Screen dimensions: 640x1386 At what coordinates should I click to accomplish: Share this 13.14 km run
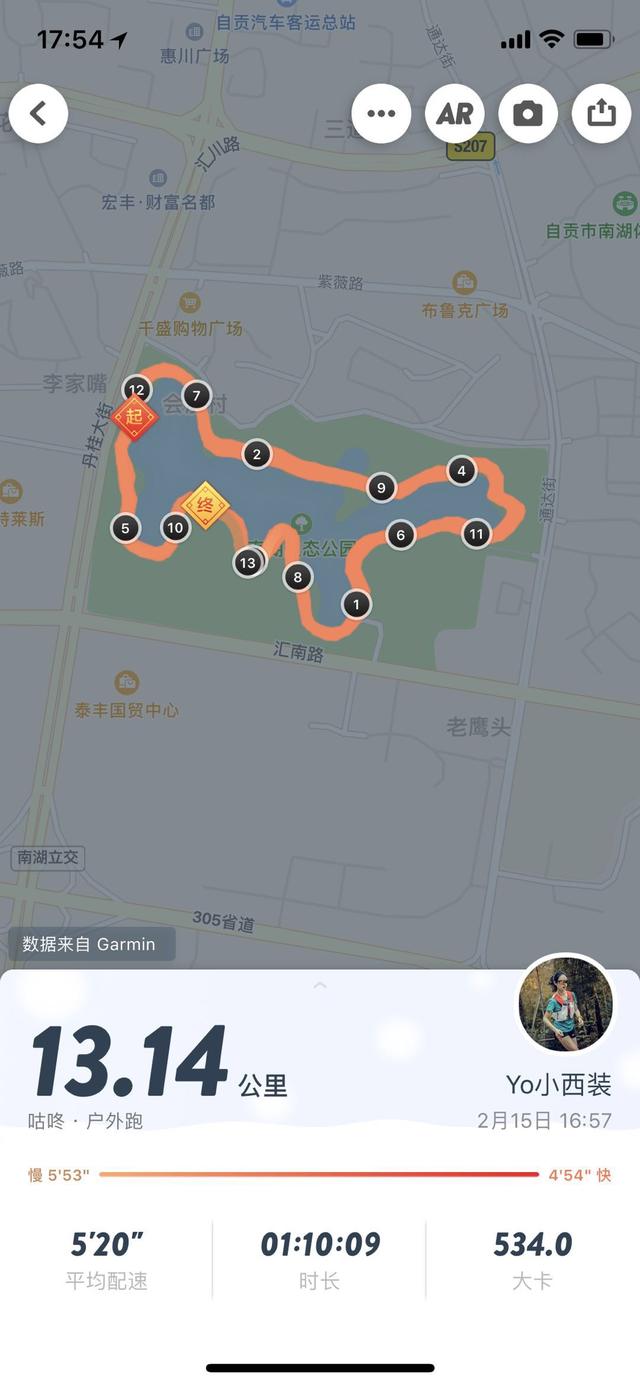point(601,114)
